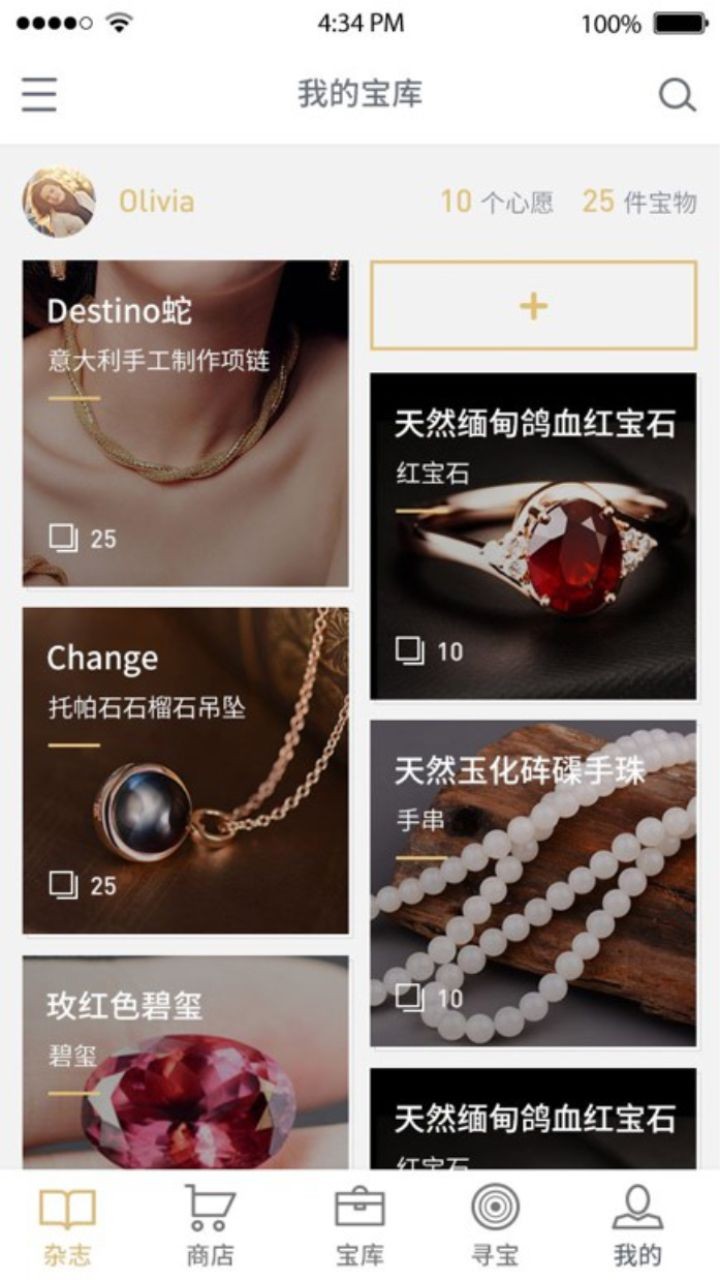Open Olivia's profile avatar

tap(59, 202)
